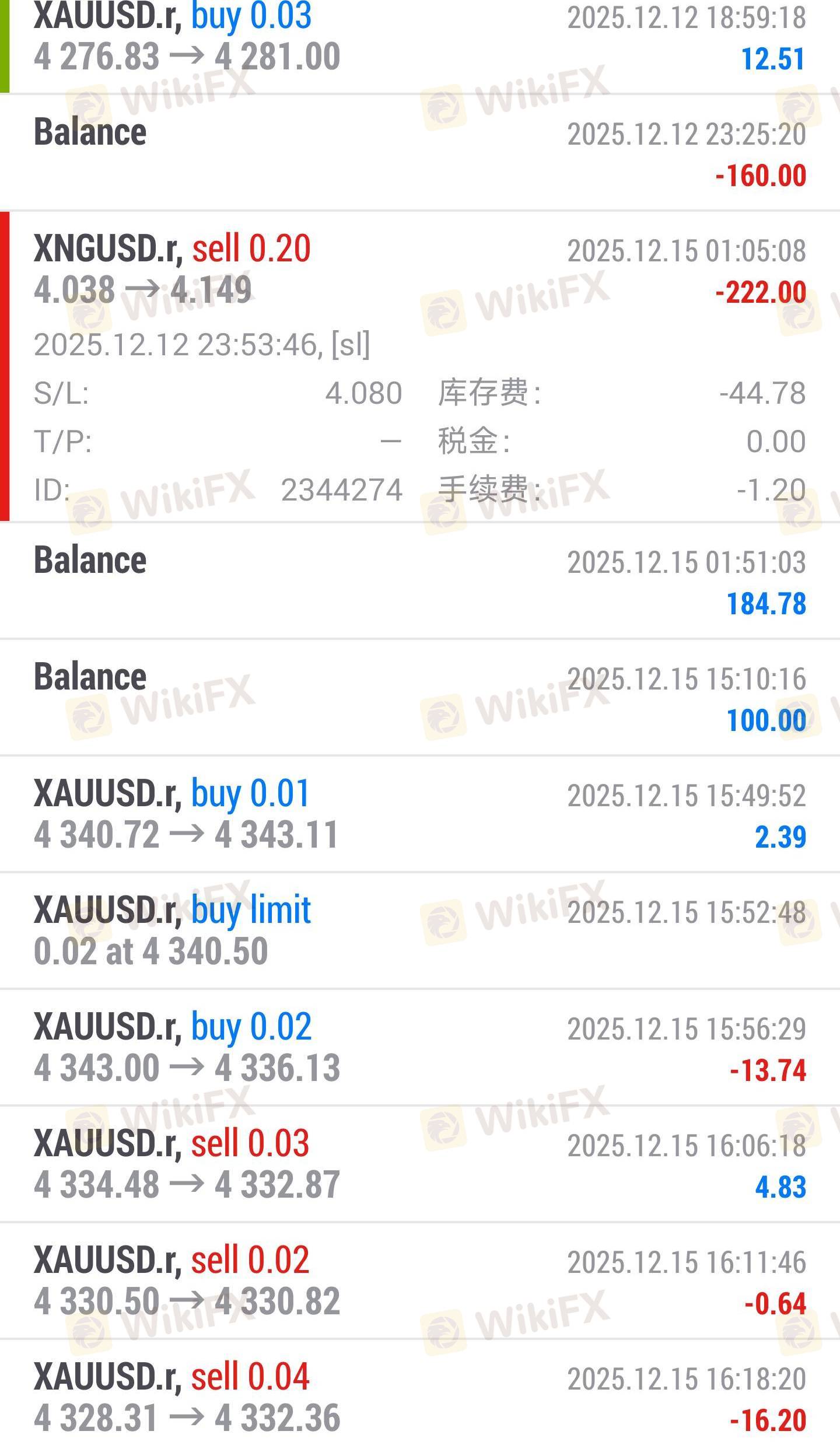This screenshot has width=840, height=1452.
Task: Expand the XAUUSD.r buy 0.02 trade
Action: (x=420, y=1047)
